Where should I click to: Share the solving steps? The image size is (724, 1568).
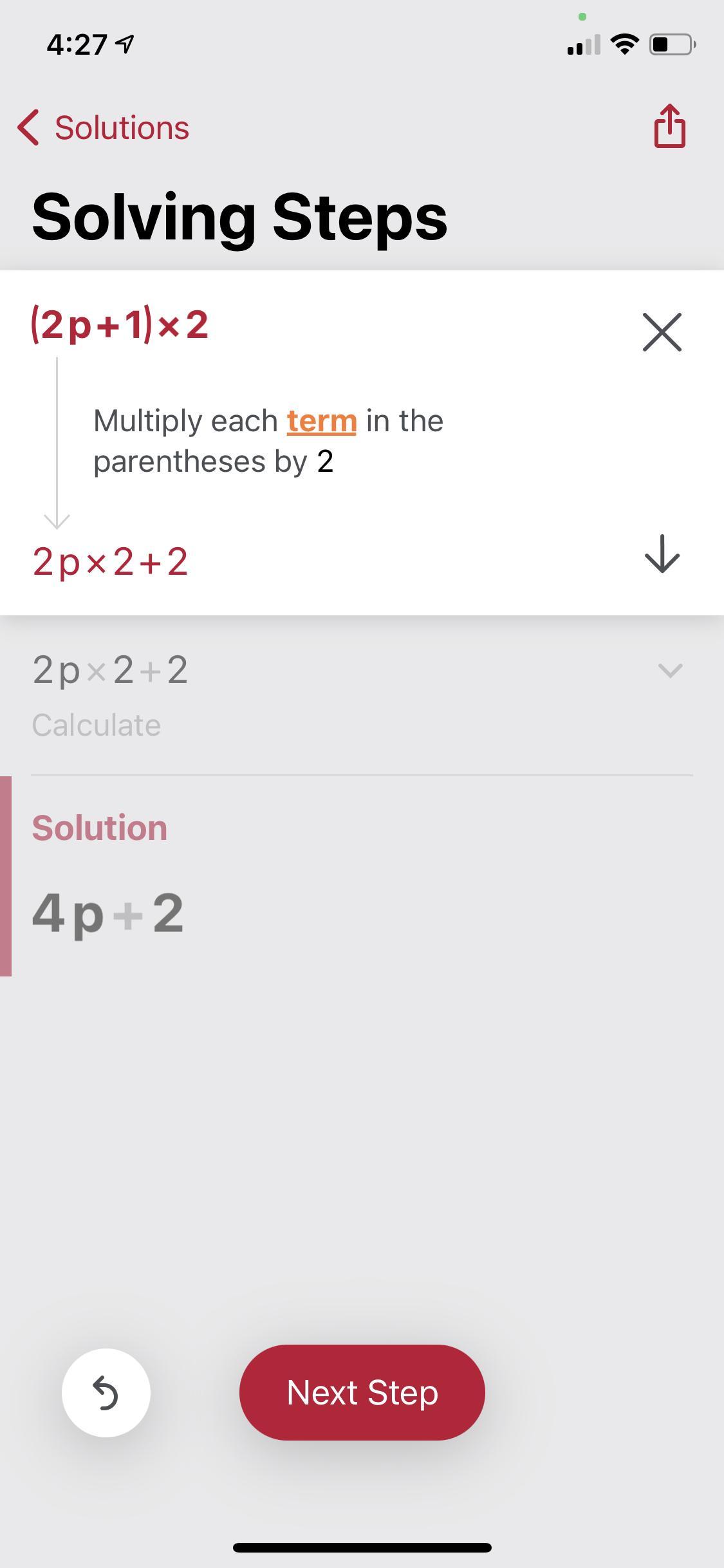669,126
